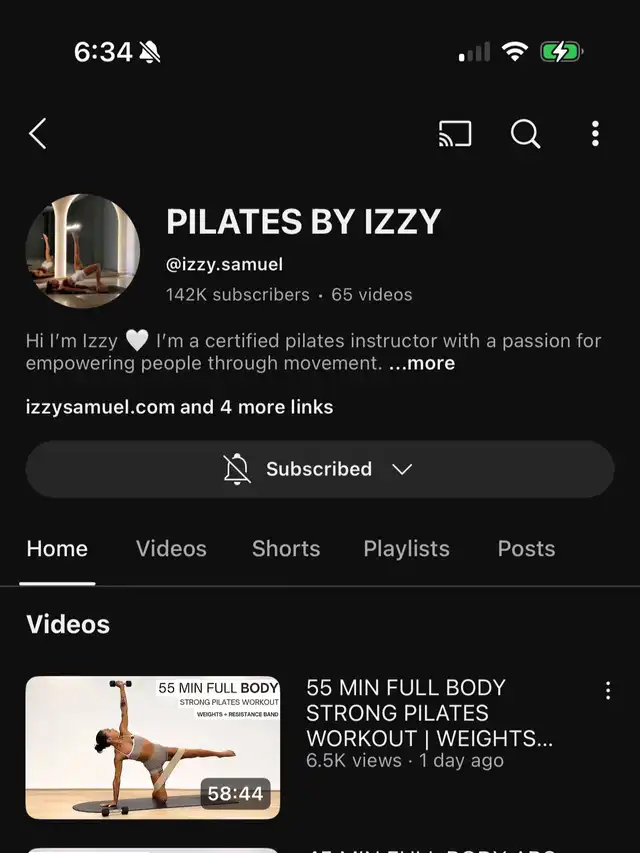Select the Home tab
Image resolution: width=640 pixels, height=853 pixels.
(57, 548)
